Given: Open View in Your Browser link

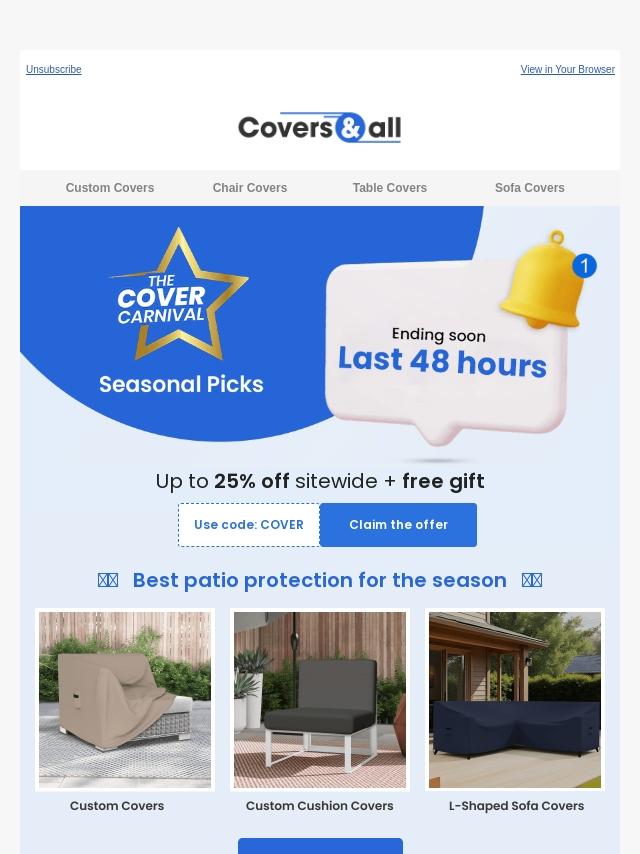Looking at the screenshot, I should tap(567, 70).
